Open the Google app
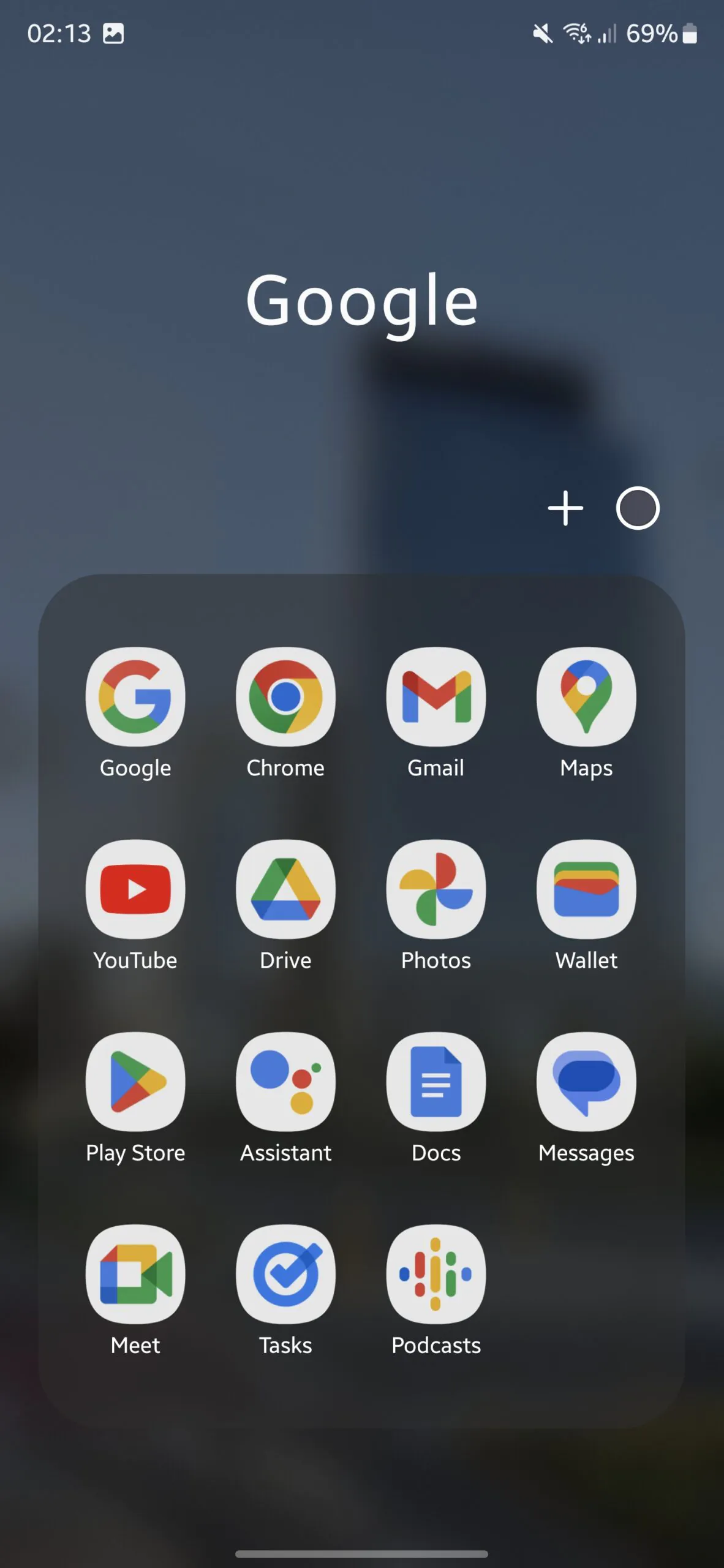The width and height of the screenshot is (724, 1568). tap(135, 697)
